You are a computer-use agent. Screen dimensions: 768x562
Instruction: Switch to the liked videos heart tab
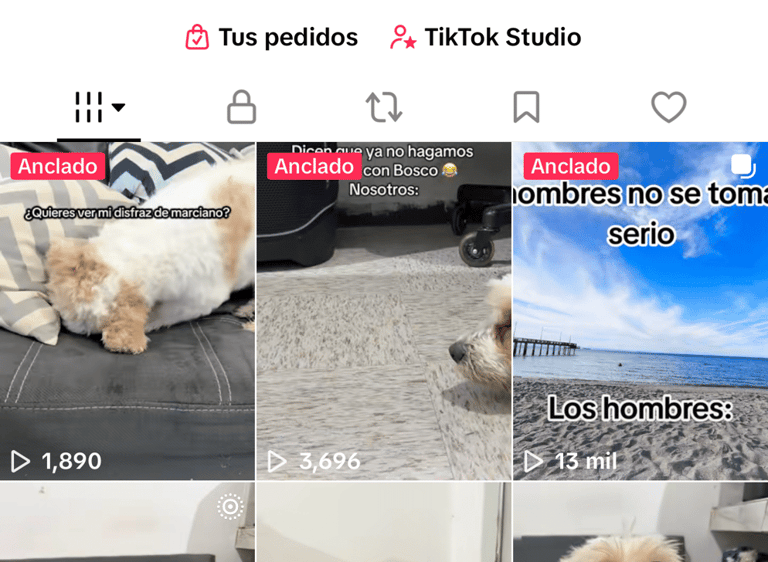668,107
